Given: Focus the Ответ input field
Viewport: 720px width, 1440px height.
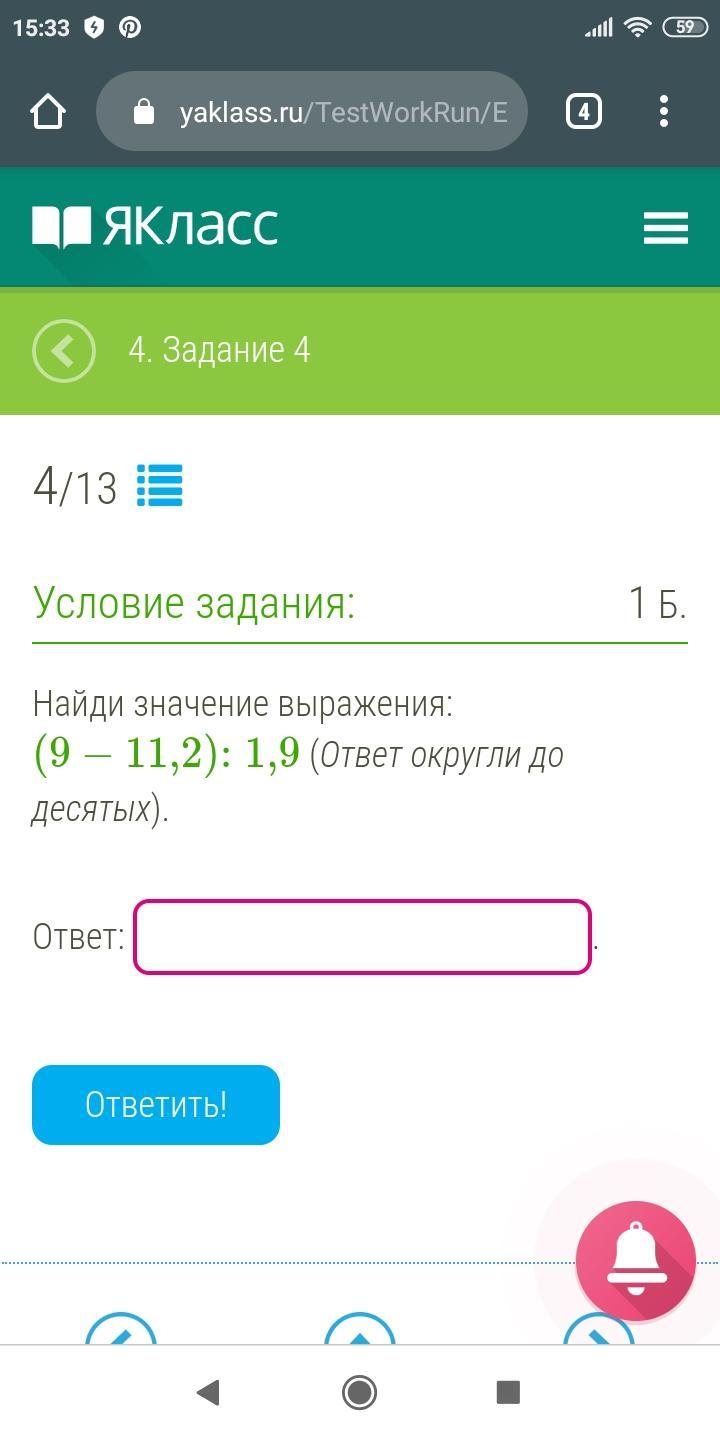Looking at the screenshot, I should pyautogui.click(x=363, y=937).
